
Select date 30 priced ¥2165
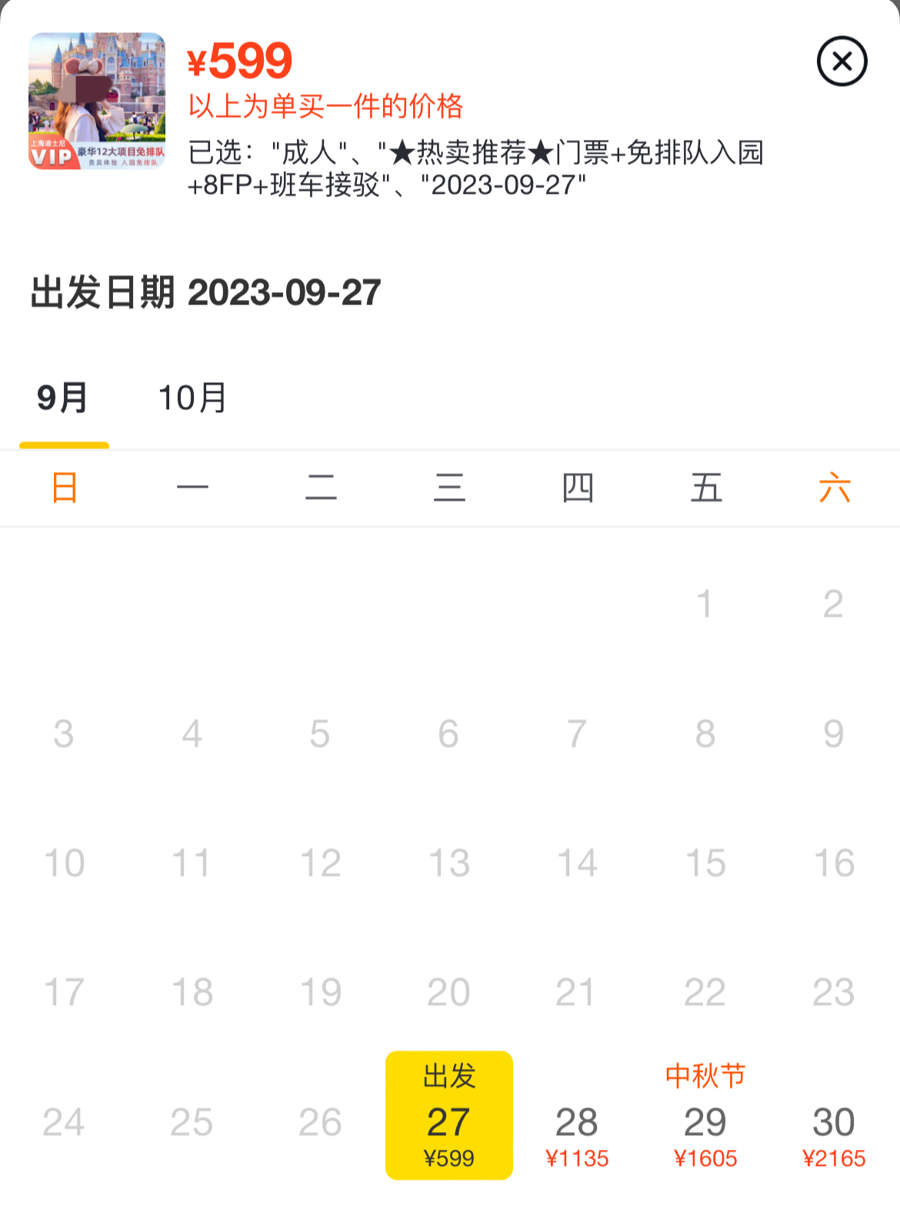pos(834,1128)
